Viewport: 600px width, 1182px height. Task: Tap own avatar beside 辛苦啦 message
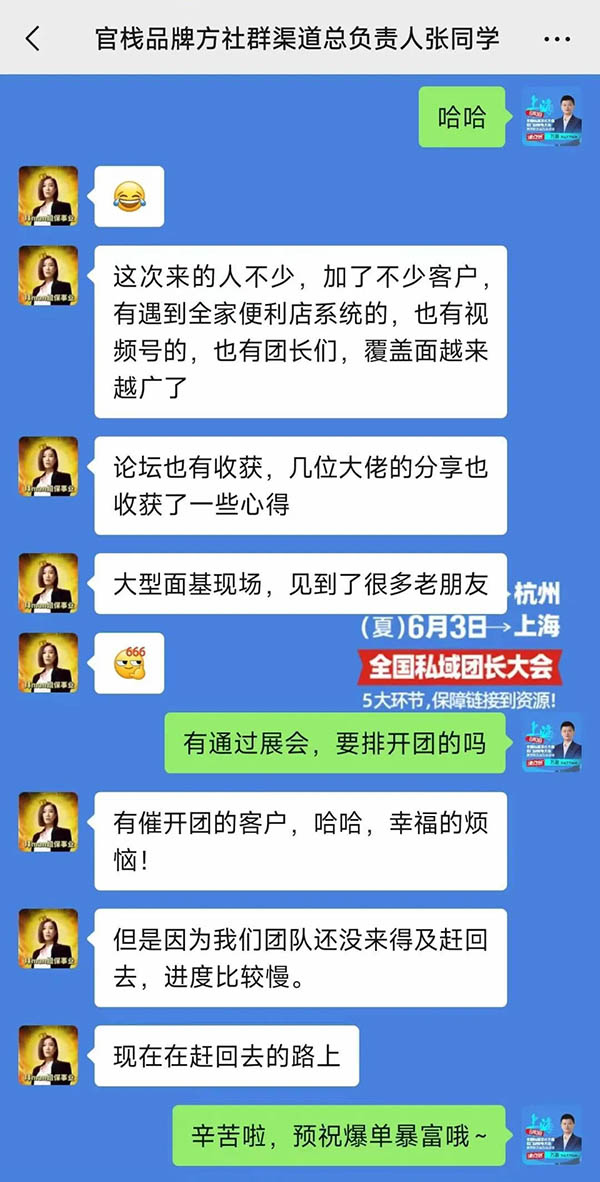(x=551, y=1135)
